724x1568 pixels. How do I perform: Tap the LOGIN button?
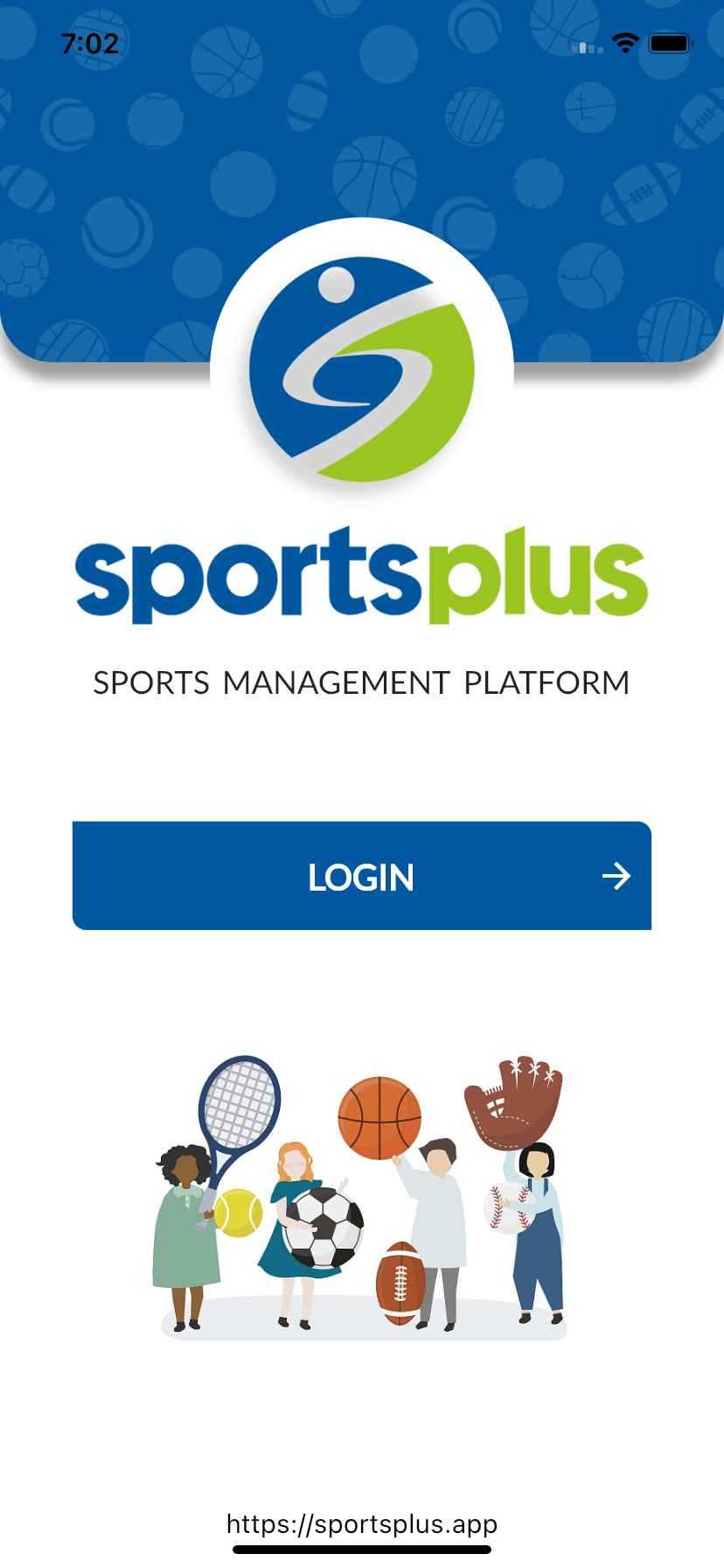[361, 876]
